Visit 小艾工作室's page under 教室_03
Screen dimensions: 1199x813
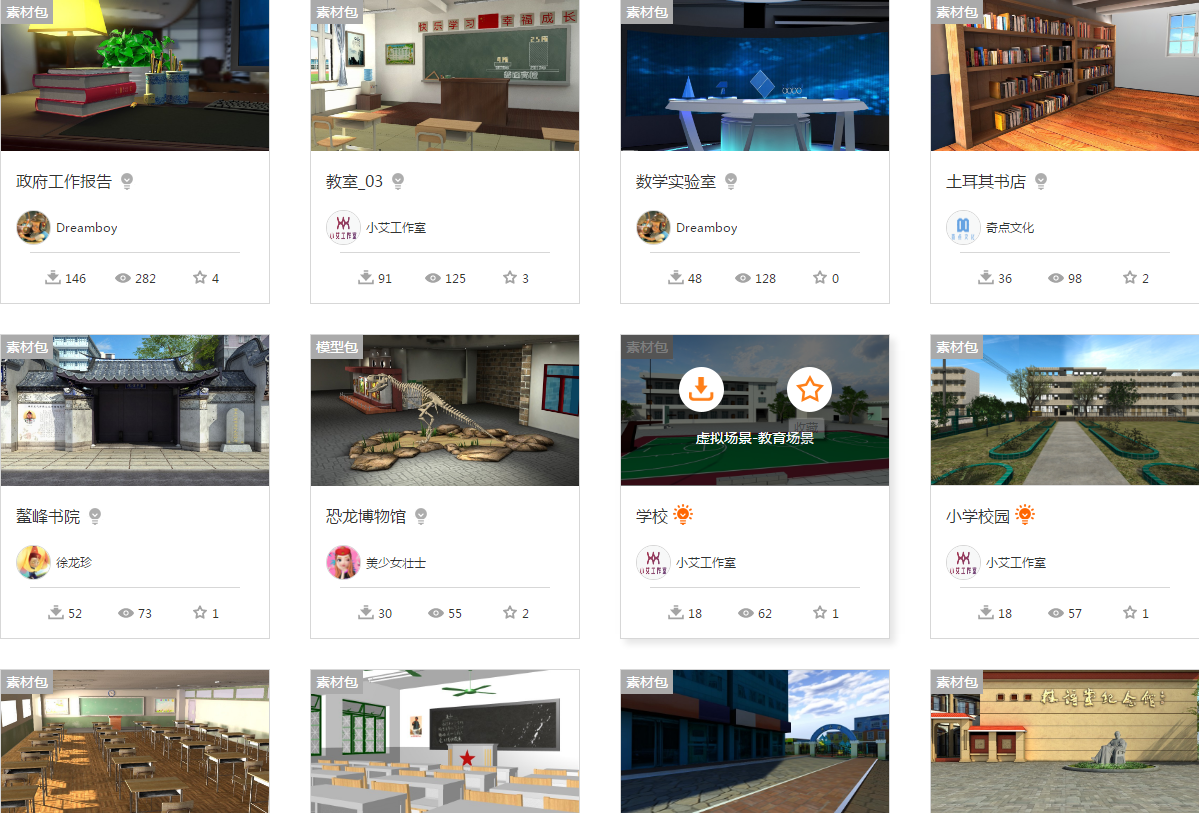(395, 228)
